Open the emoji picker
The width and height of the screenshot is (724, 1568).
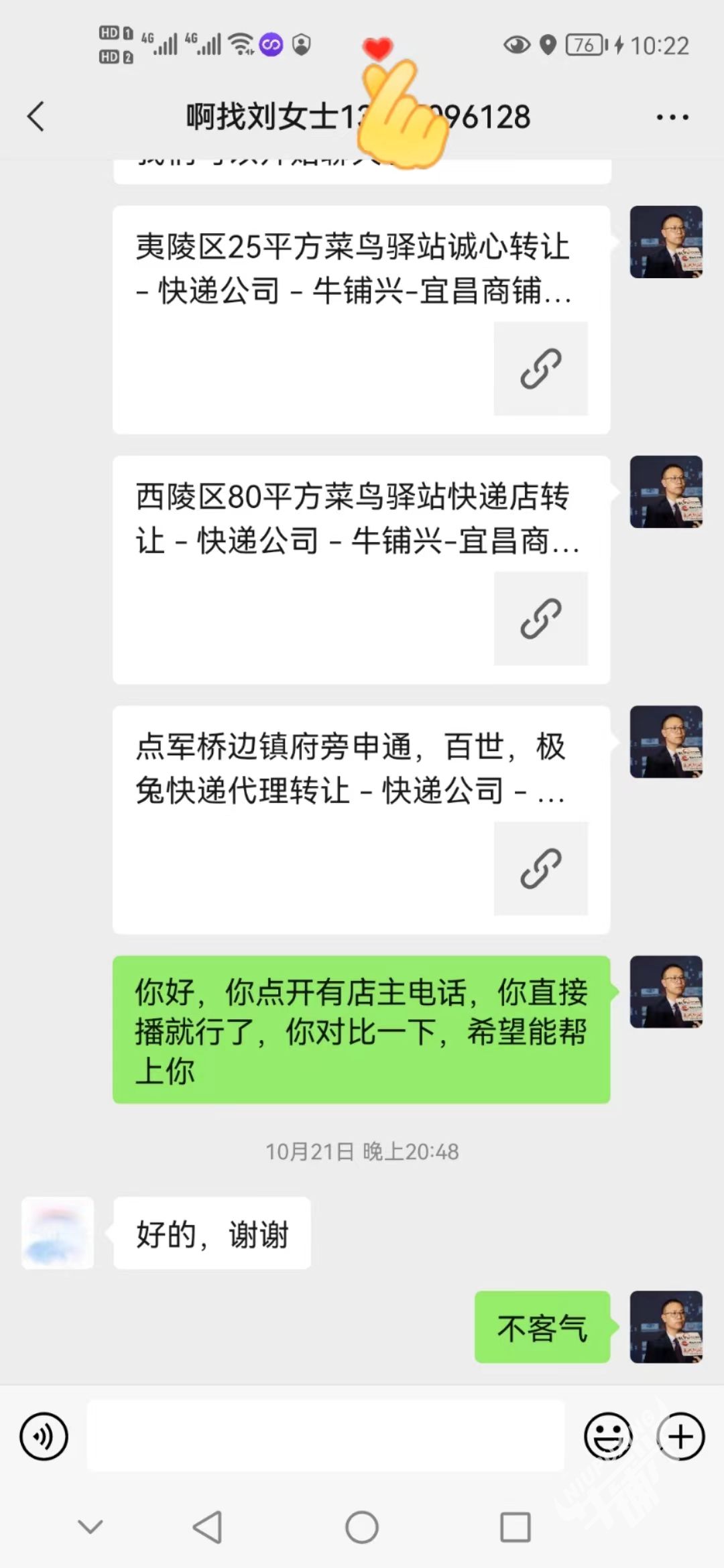[x=608, y=1437]
